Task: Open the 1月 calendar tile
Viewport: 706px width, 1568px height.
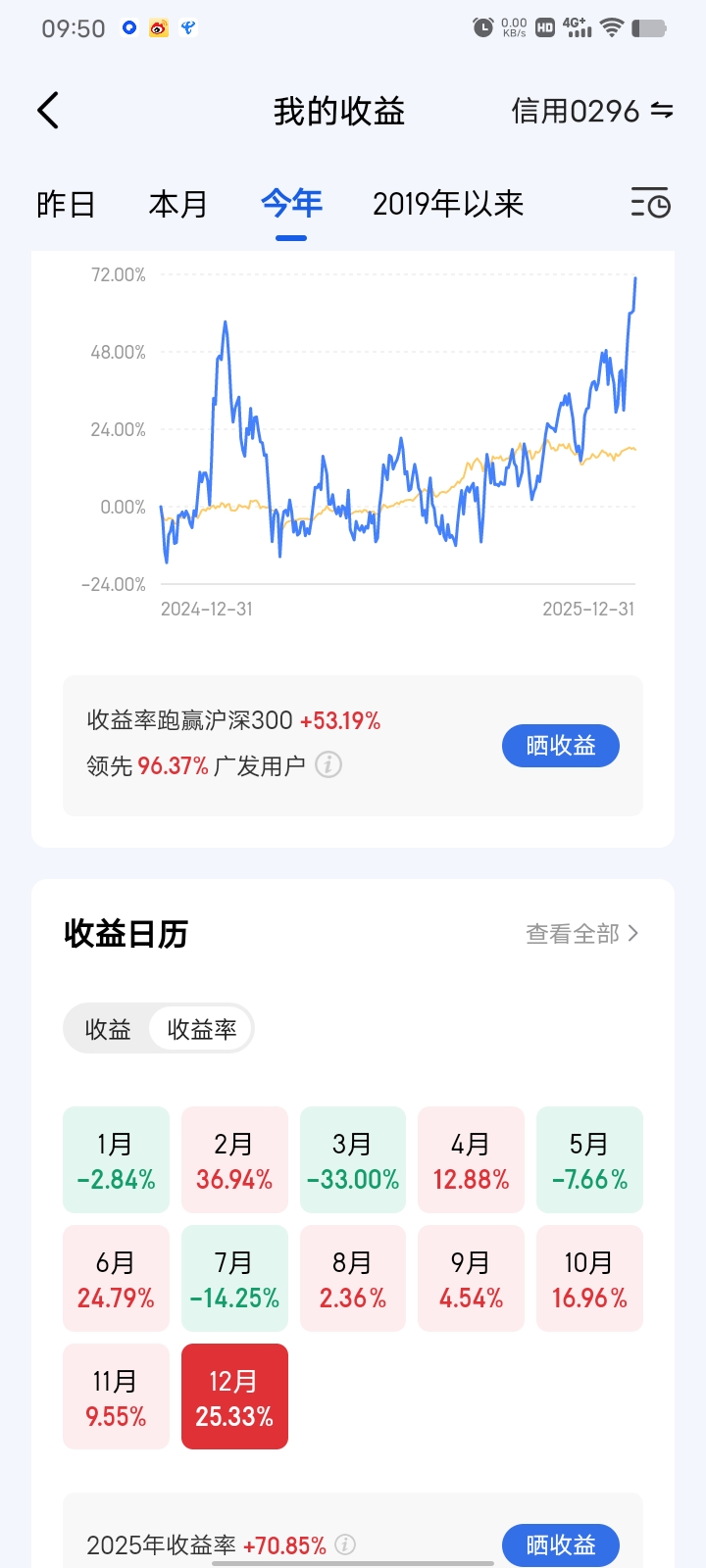Action: tap(116, 1160)
